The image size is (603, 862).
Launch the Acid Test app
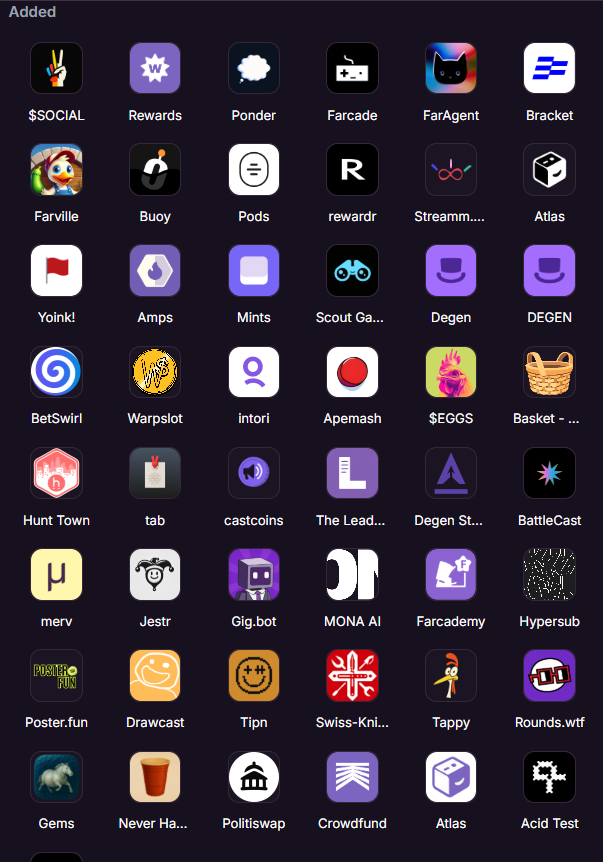coord(549,777)
